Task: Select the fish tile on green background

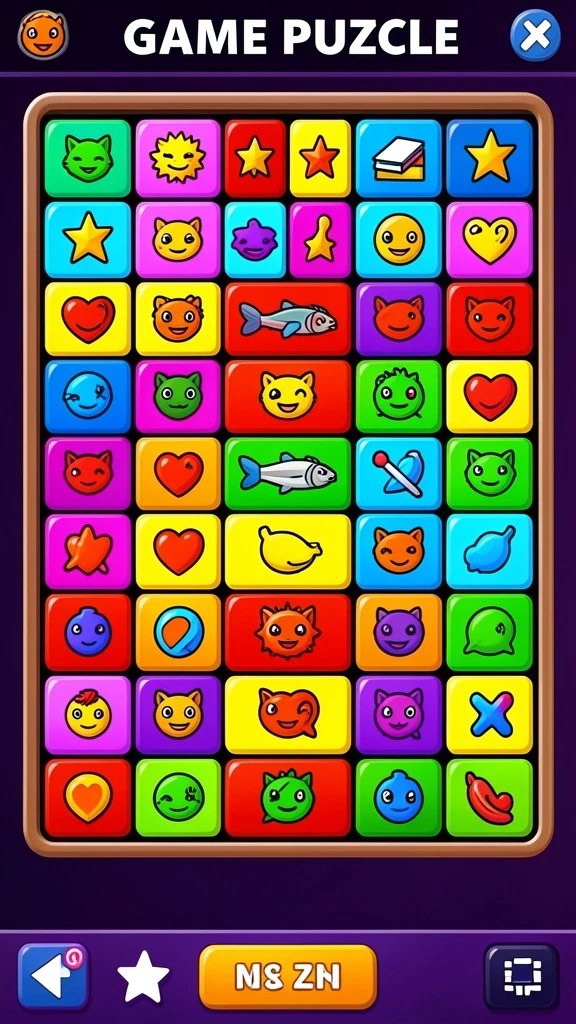Action: click(288, 473)
